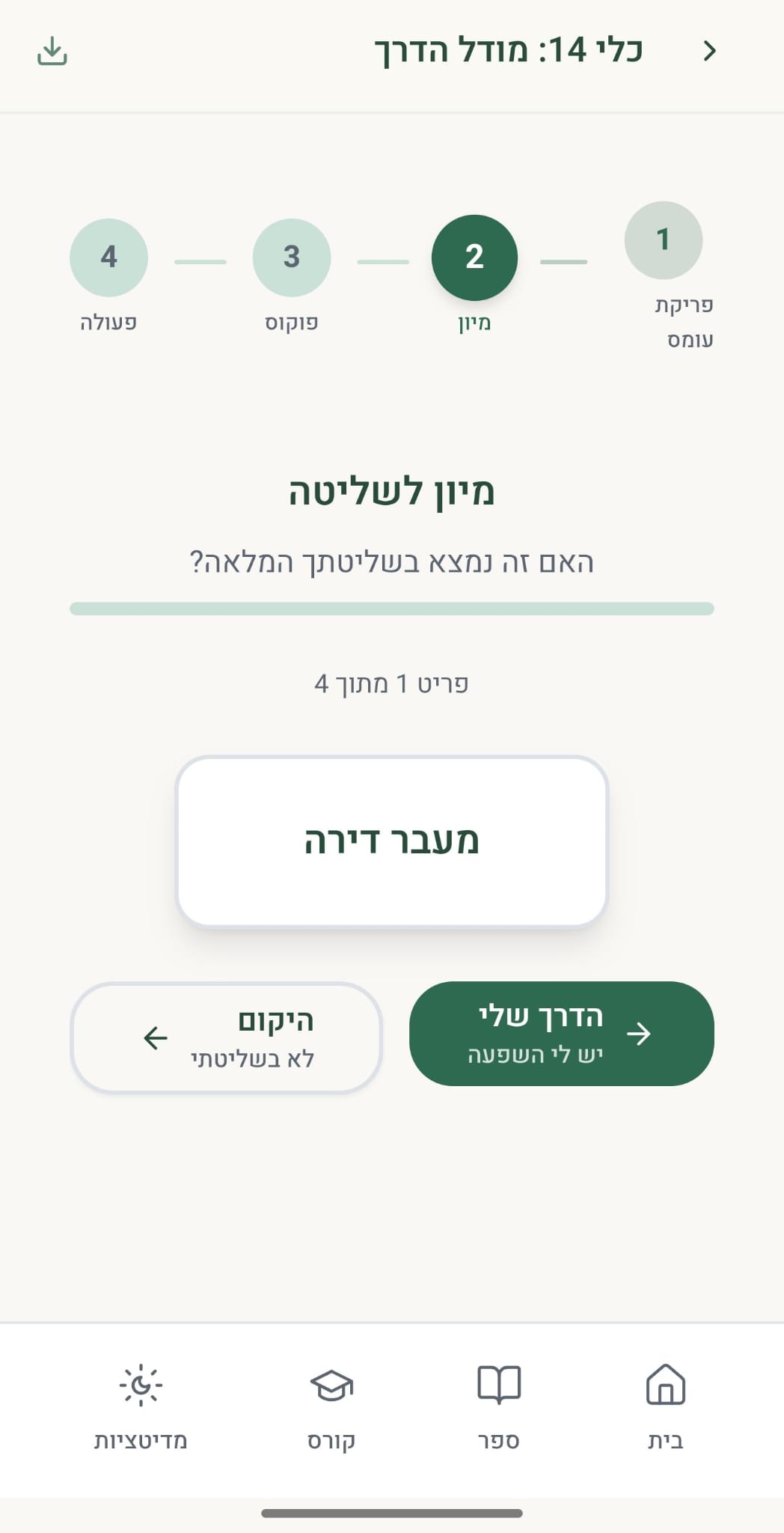784x1533 pixels.
Task: Click the arrow inside הדרך שלי button
Action: [x=640, y=1034]
